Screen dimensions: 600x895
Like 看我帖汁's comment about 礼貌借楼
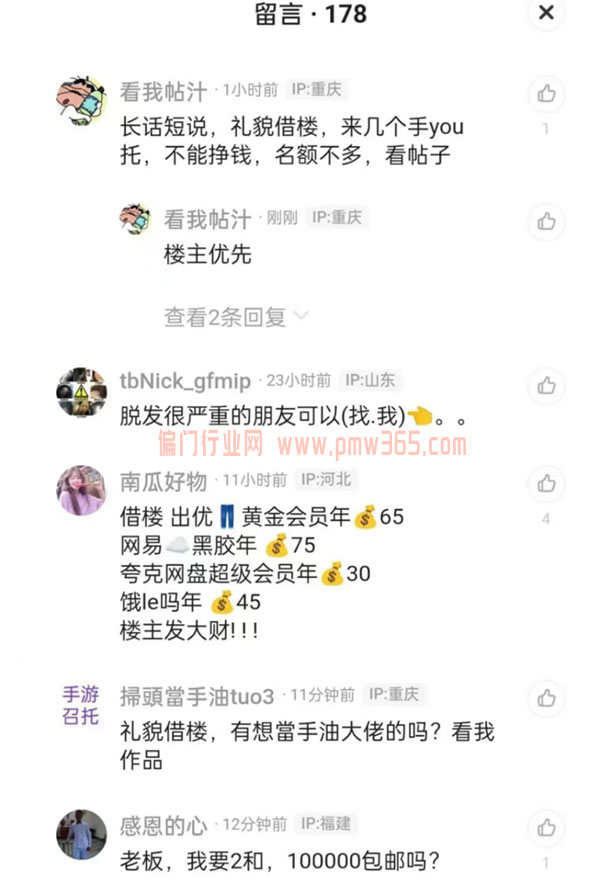546,94
